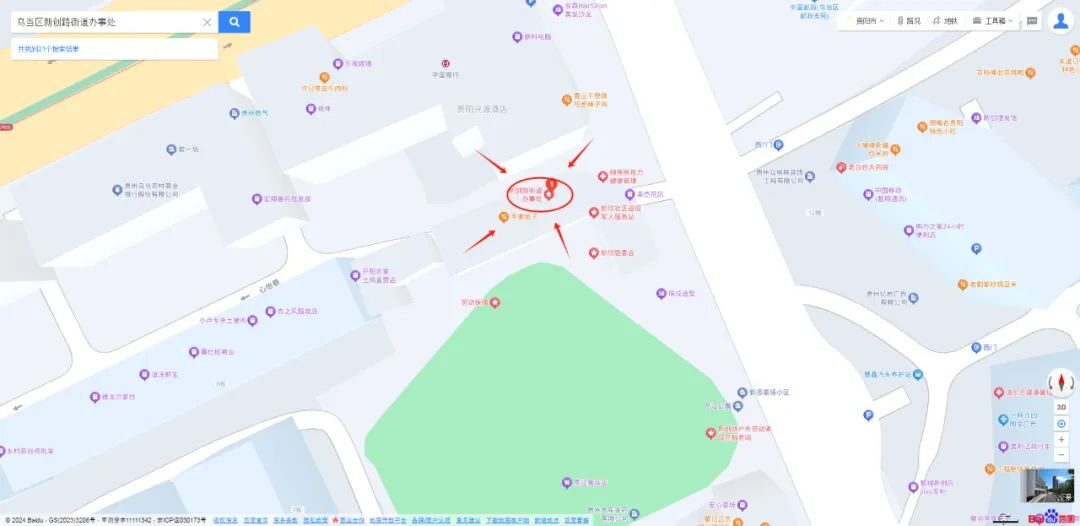Image resolution: width=1080 pixels, height=526 pixels.
Task: Open the 贵阳市 city dropdown
Action: pos(866,20)
